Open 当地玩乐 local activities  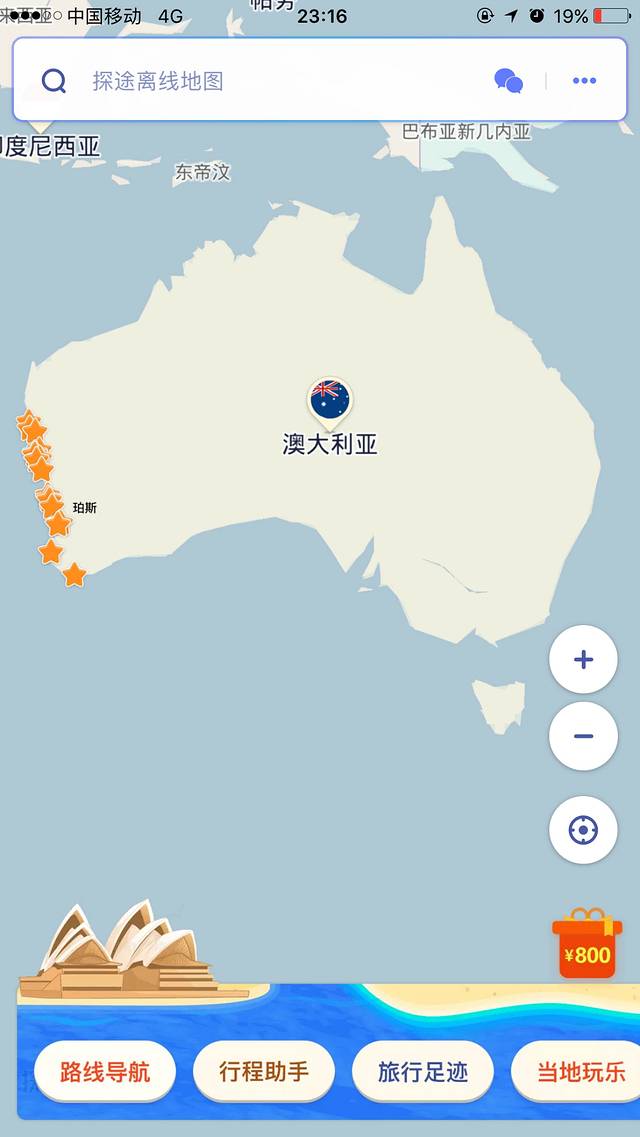coord(578,1072)
